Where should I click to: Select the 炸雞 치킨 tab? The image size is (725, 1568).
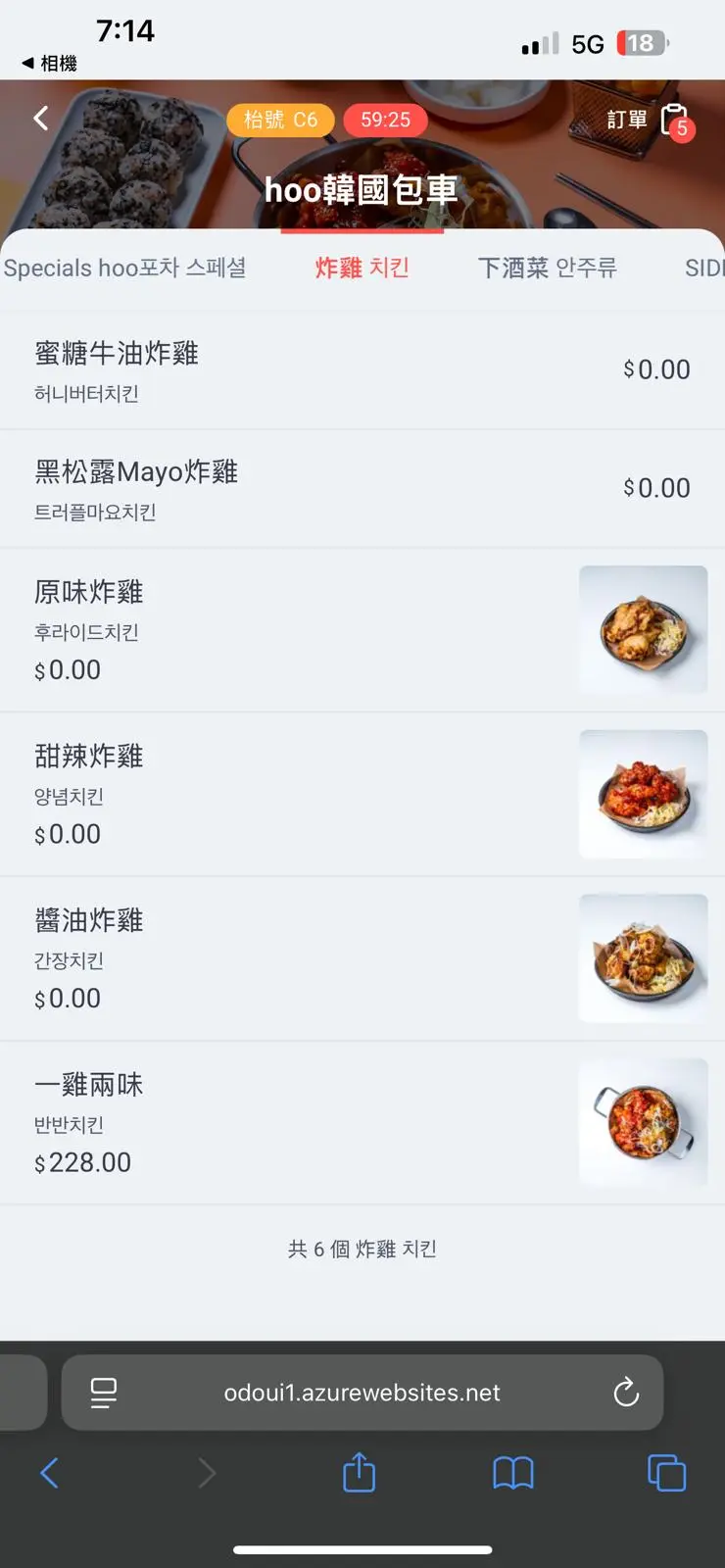tap(362, 268)
